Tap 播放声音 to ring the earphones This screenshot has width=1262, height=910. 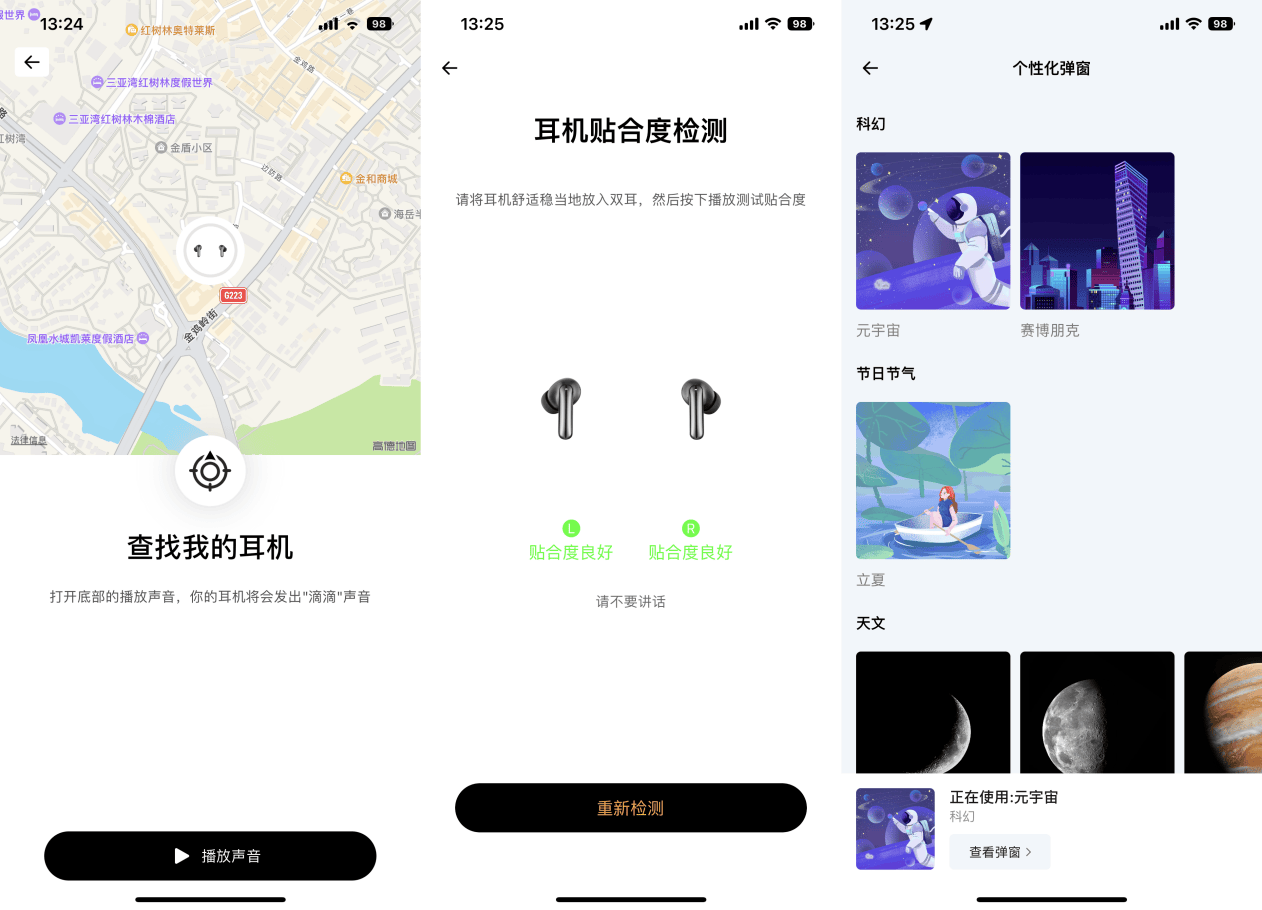tap(210, 856)
